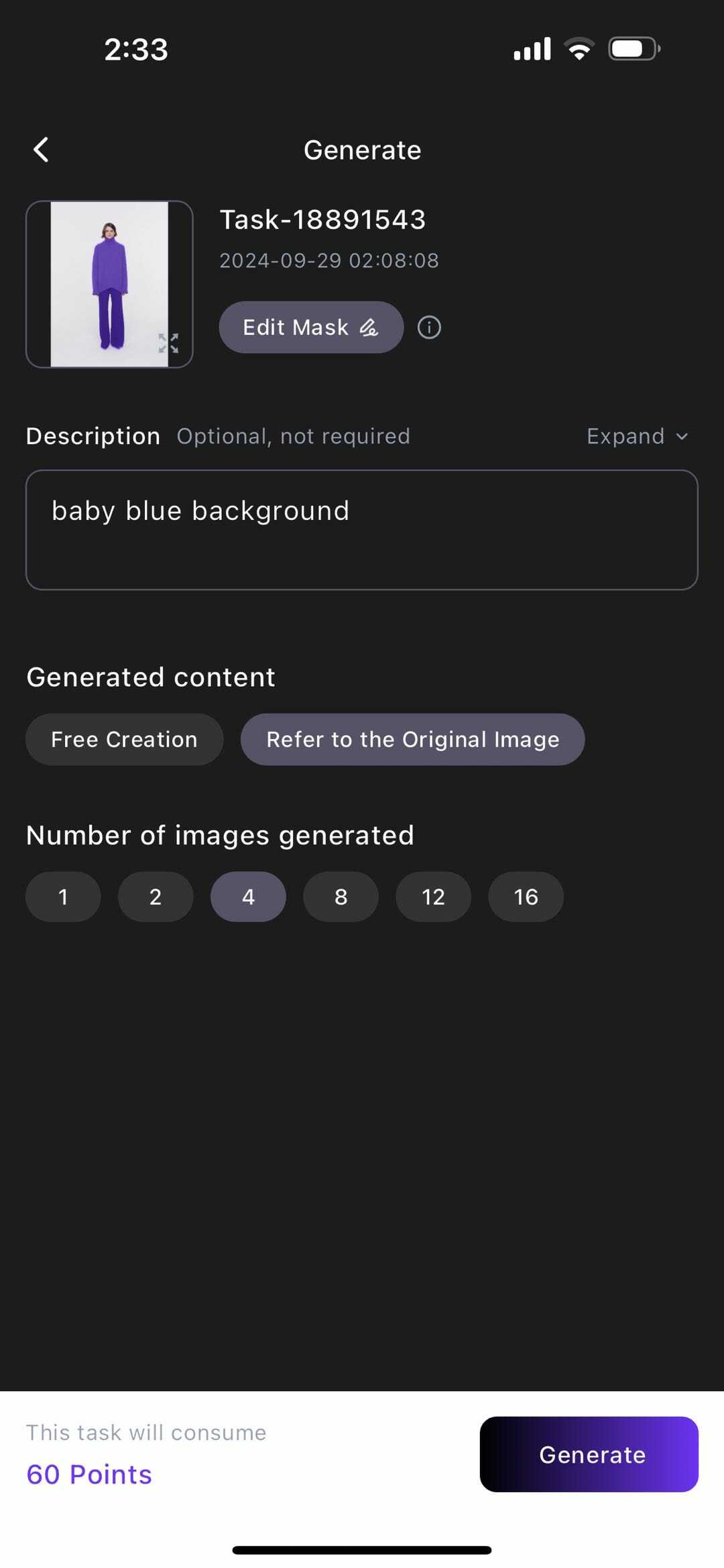Choose Refer to the Original Image

coord(412,740)
